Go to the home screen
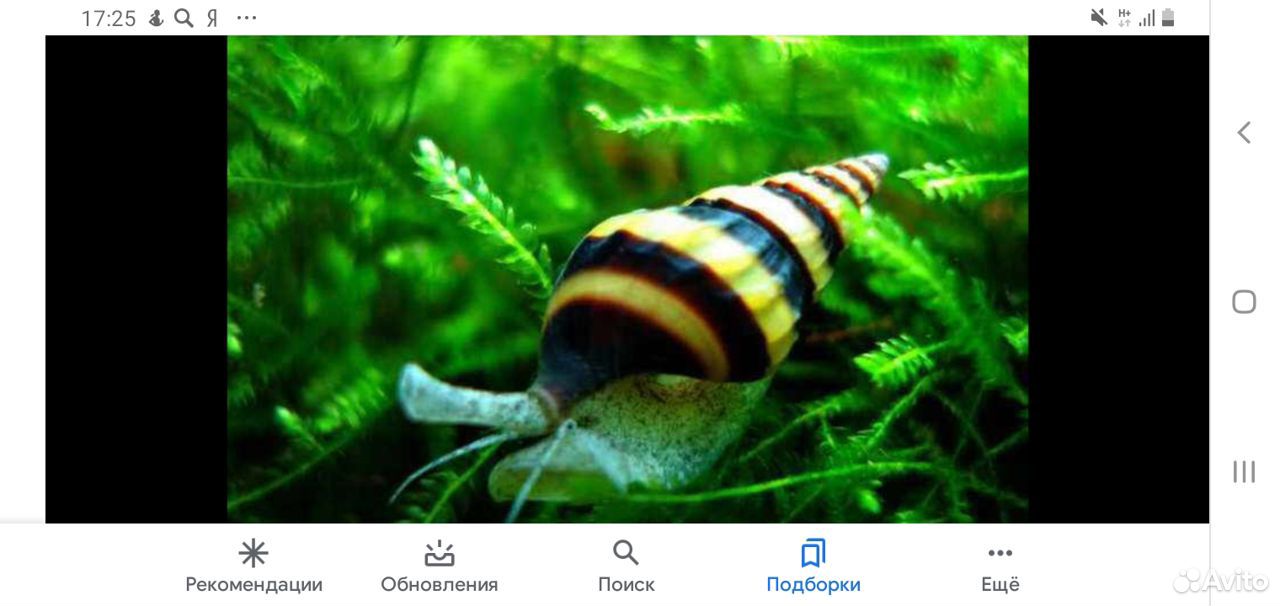The height and width of the screenshot is (606, 1280). (x=1244, y=302)
